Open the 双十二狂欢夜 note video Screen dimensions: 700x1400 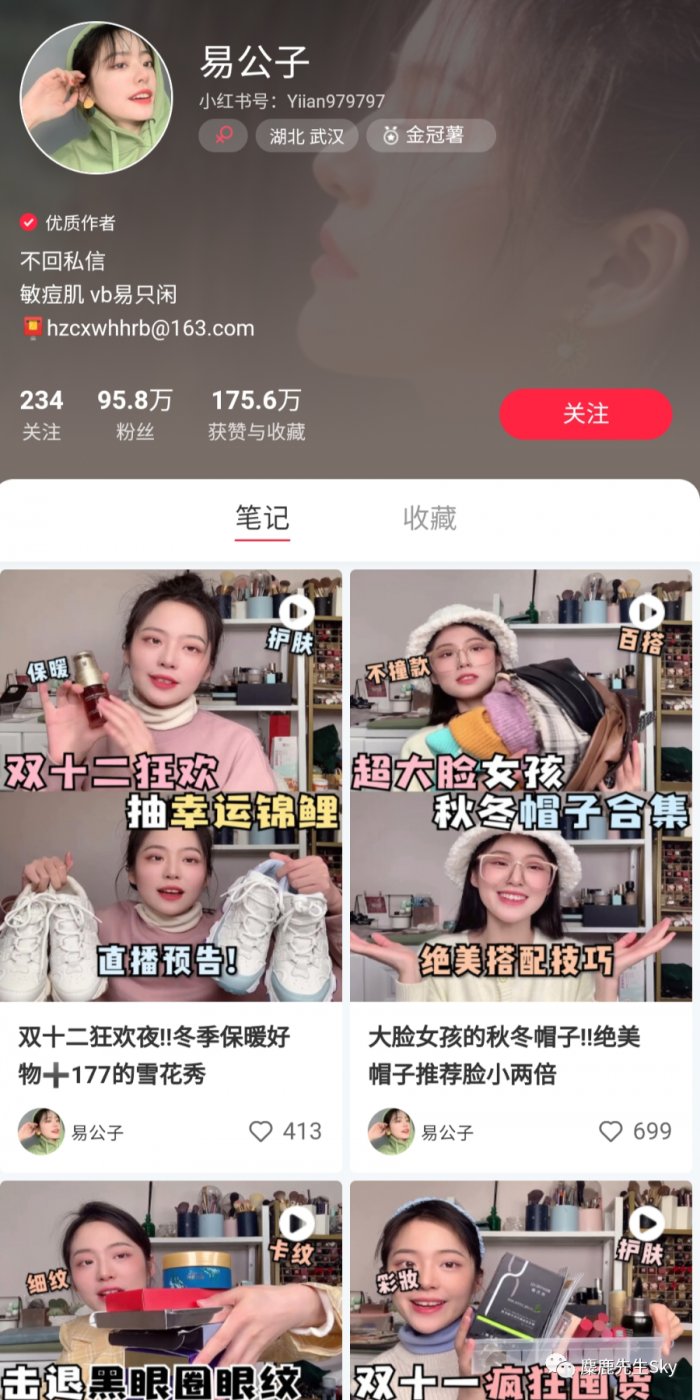click(x=170, y=785)
